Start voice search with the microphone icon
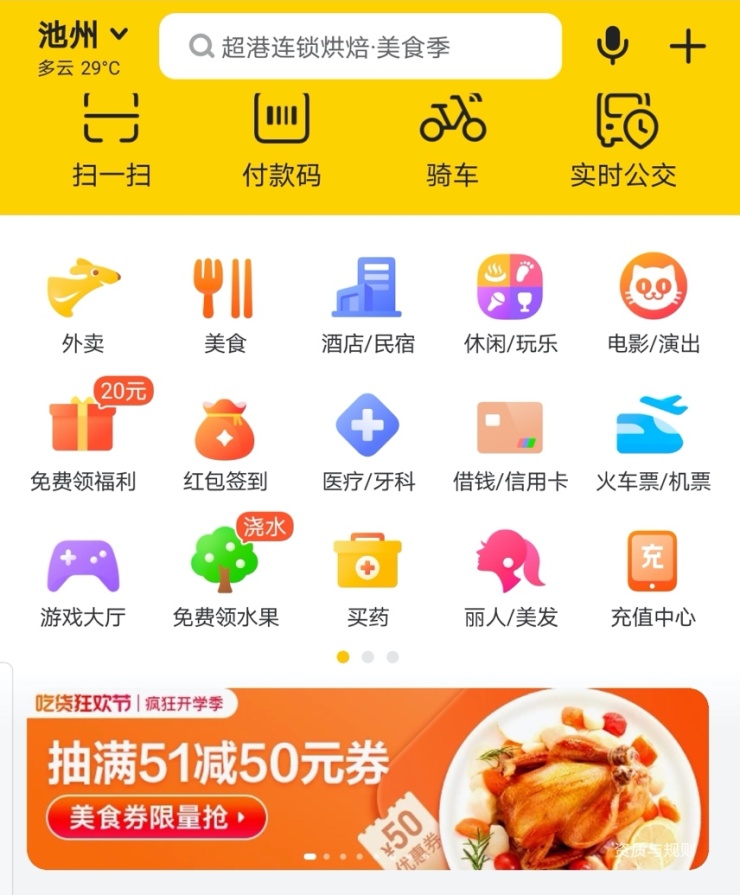740x895 pixels. 612,46
